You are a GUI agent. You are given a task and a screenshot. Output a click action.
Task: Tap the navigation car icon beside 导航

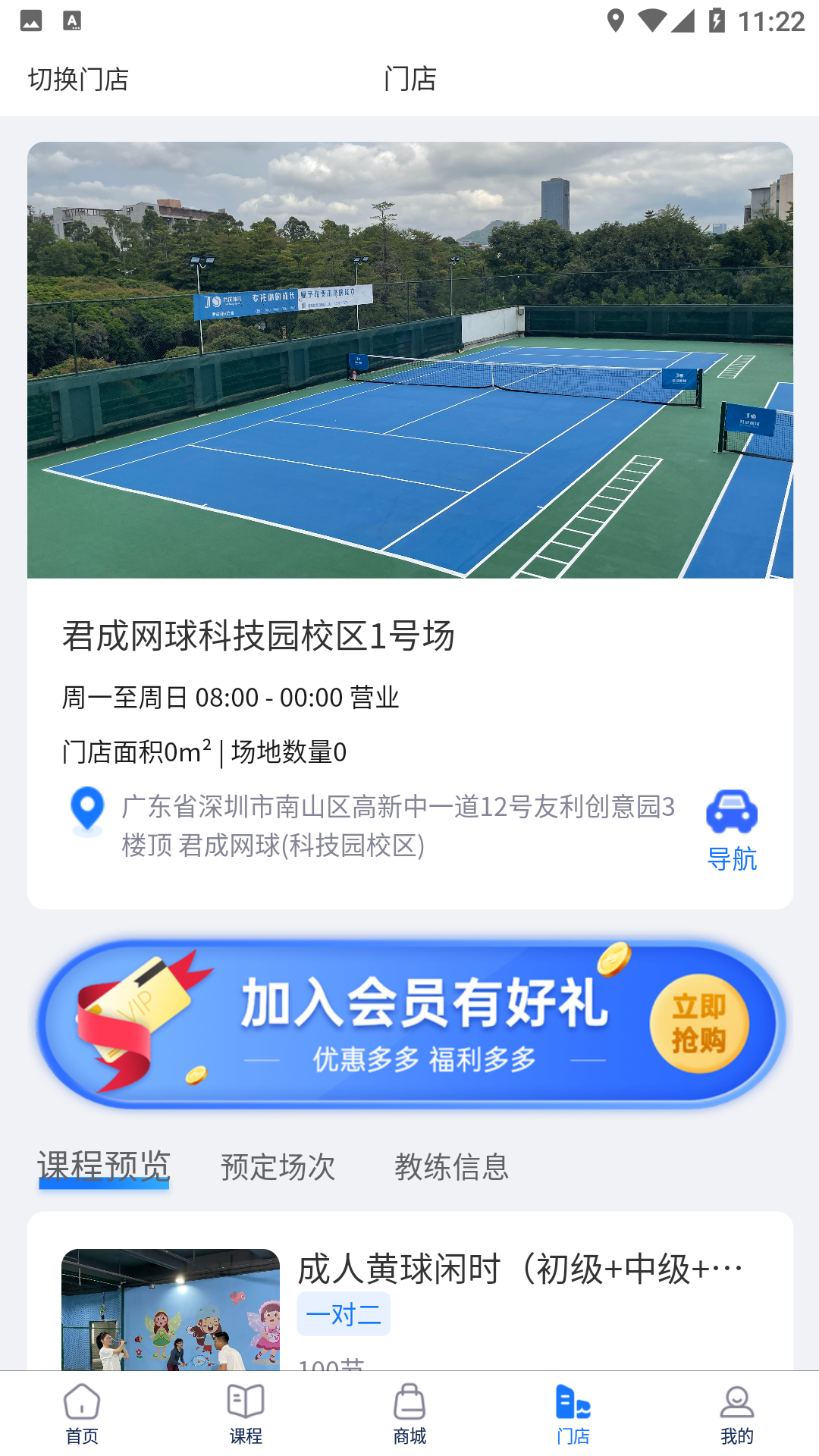[730, 812]
